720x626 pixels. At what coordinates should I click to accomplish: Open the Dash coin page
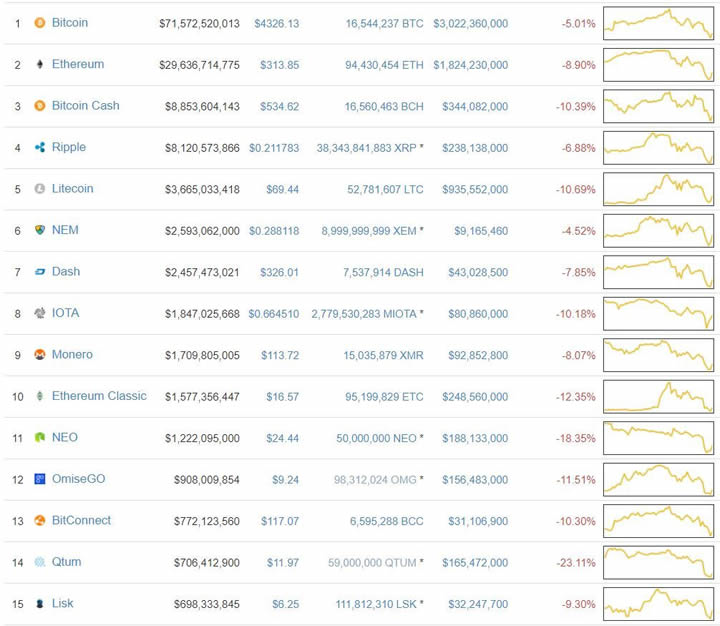pos(65,271)
